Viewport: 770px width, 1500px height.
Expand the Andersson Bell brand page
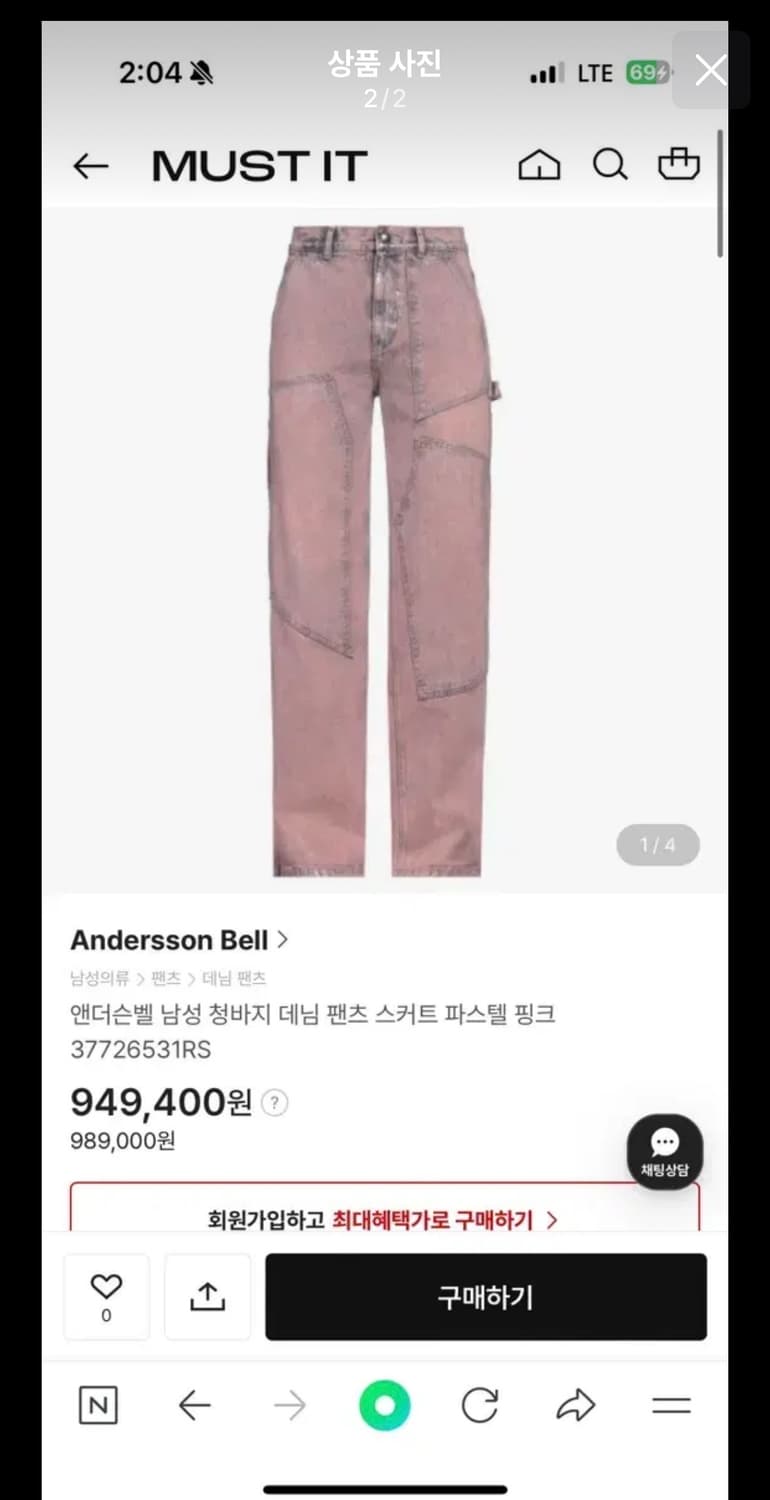[283, 939]
